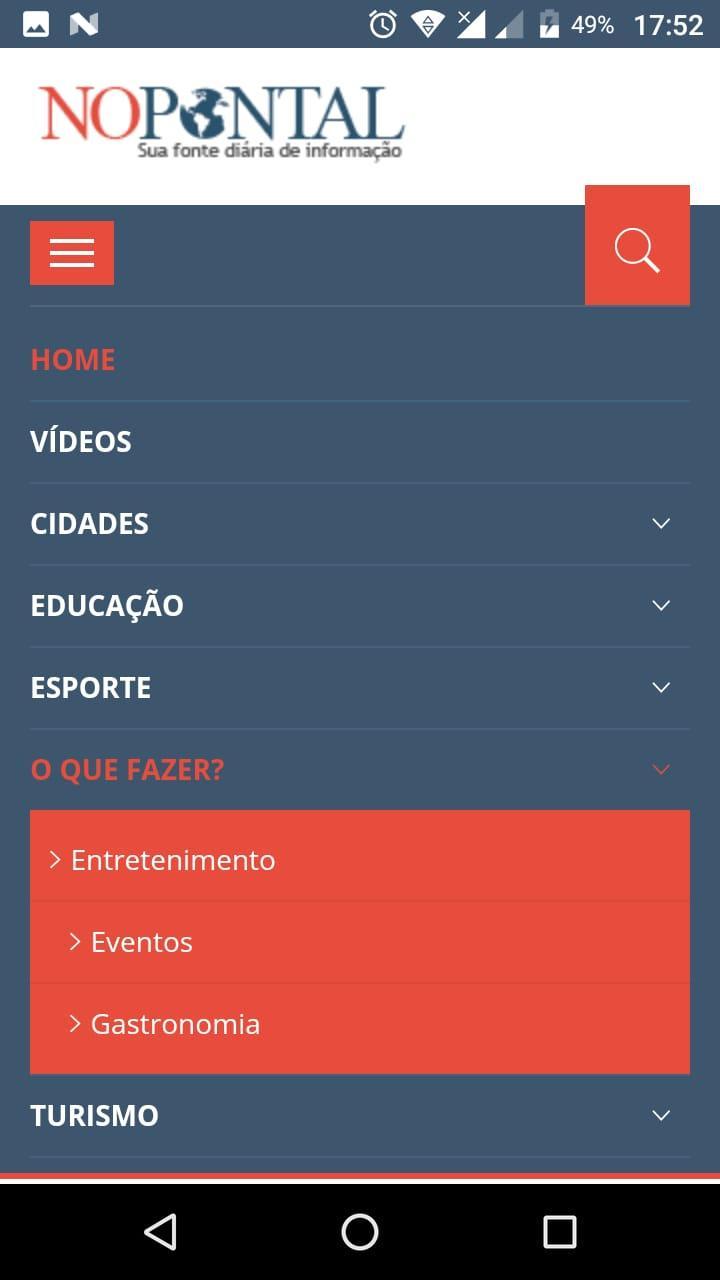Screen dimensions: 720x1280
Task: Expand the CIDADES submenu chevron
Action: tap(661, 524)
